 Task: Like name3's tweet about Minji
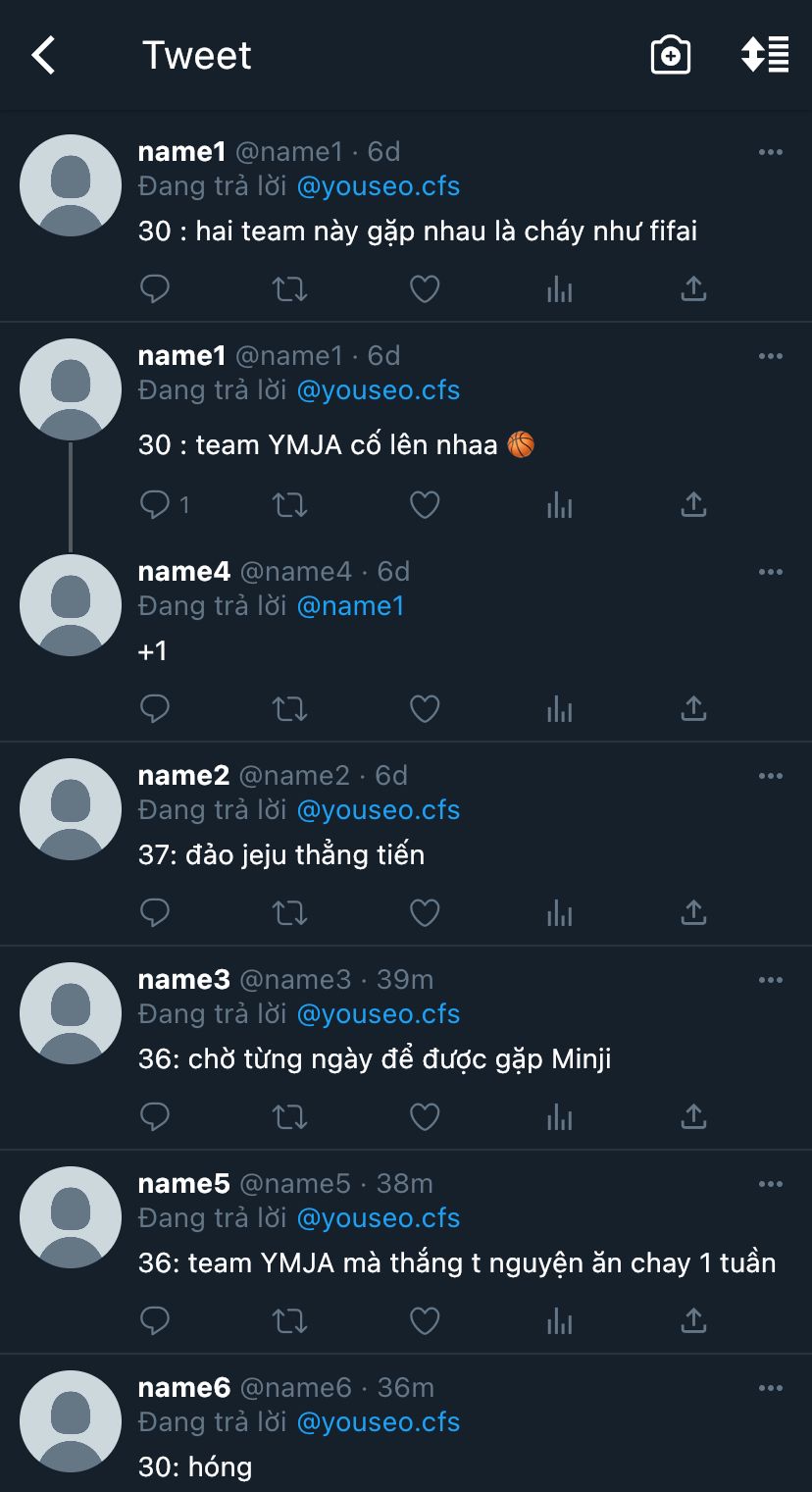coord(425,1117)
